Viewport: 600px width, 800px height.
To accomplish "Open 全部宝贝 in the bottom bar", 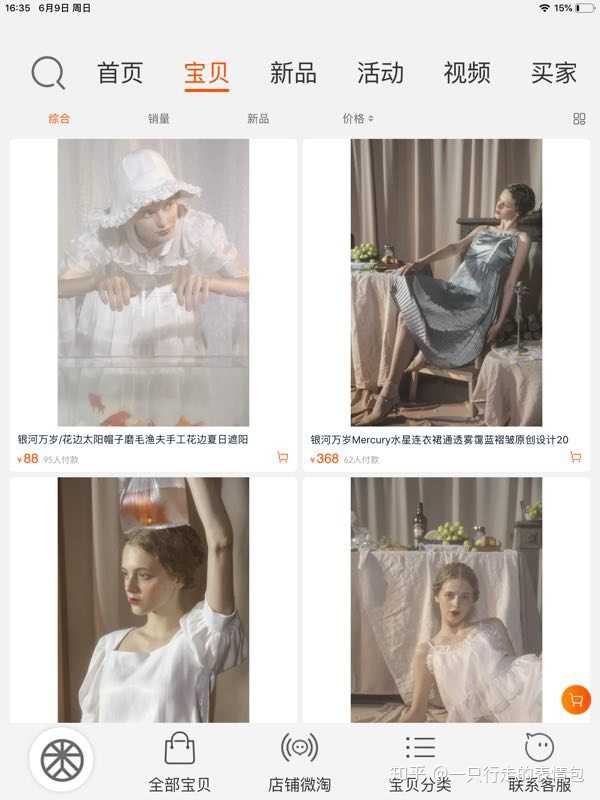I will coord(179,762).
